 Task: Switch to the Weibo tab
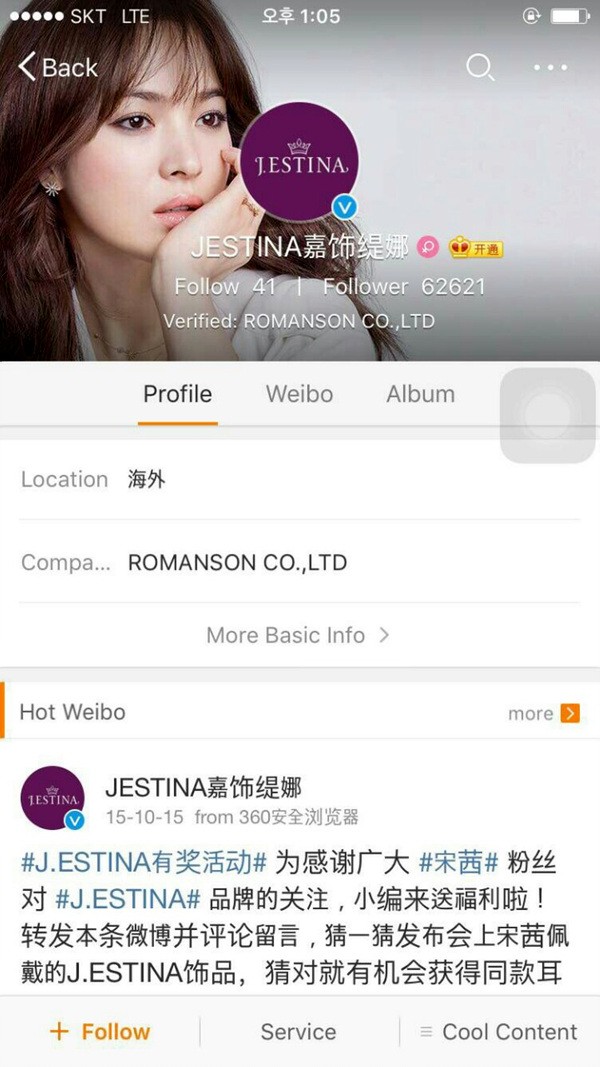tap(299, 394)
